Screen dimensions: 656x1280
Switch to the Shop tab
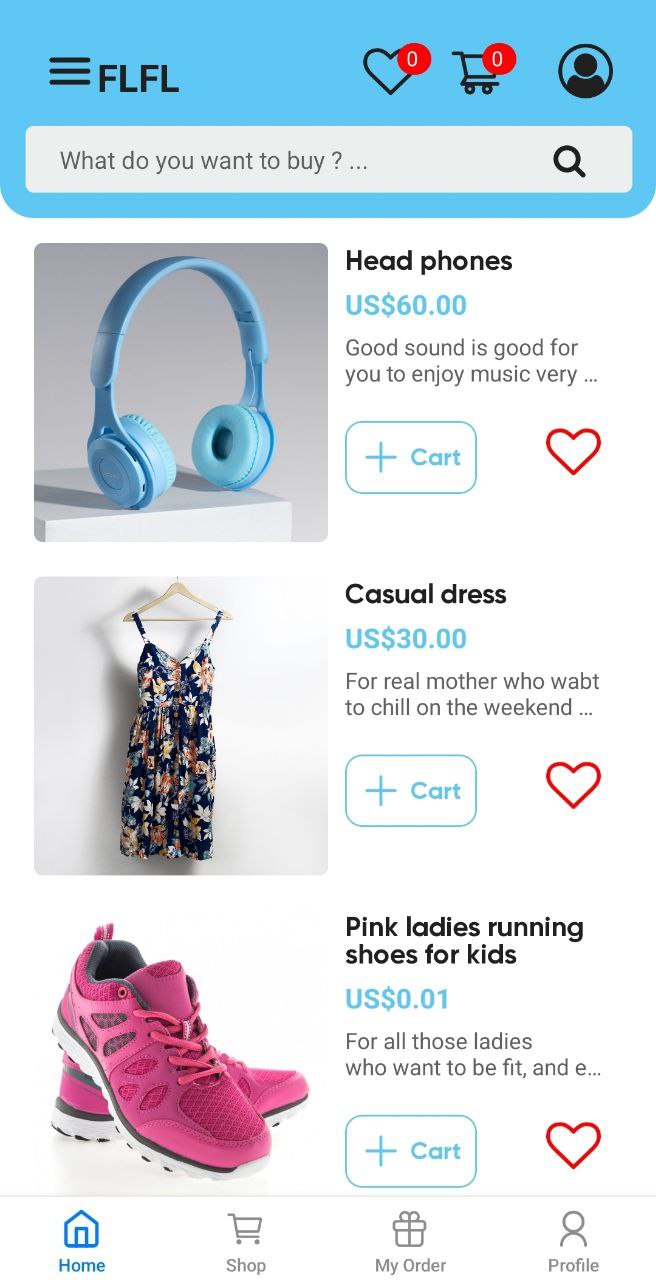tap(246, 1241)
